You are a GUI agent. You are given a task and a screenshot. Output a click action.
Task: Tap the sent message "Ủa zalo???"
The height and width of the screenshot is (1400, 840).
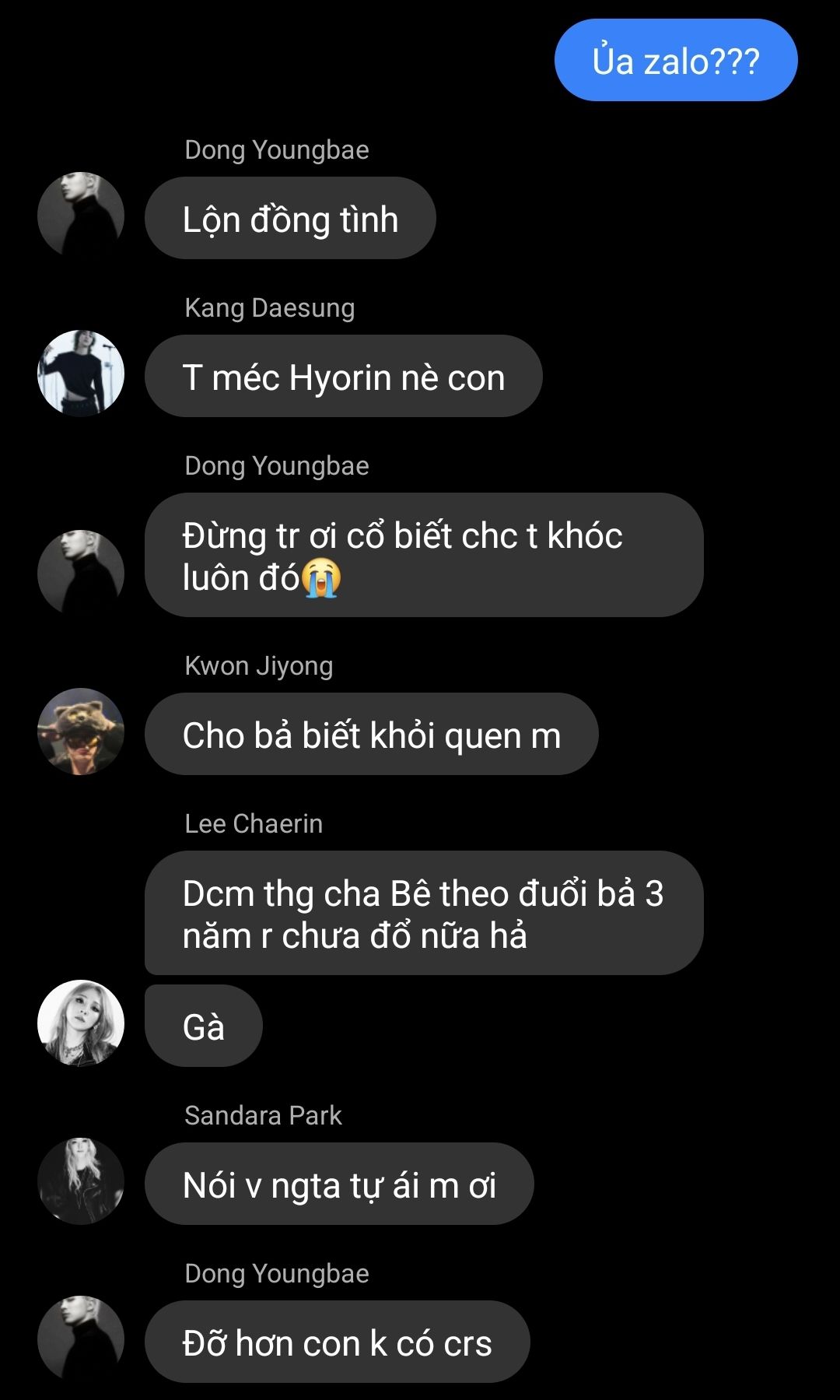click(x=675, y=61)
